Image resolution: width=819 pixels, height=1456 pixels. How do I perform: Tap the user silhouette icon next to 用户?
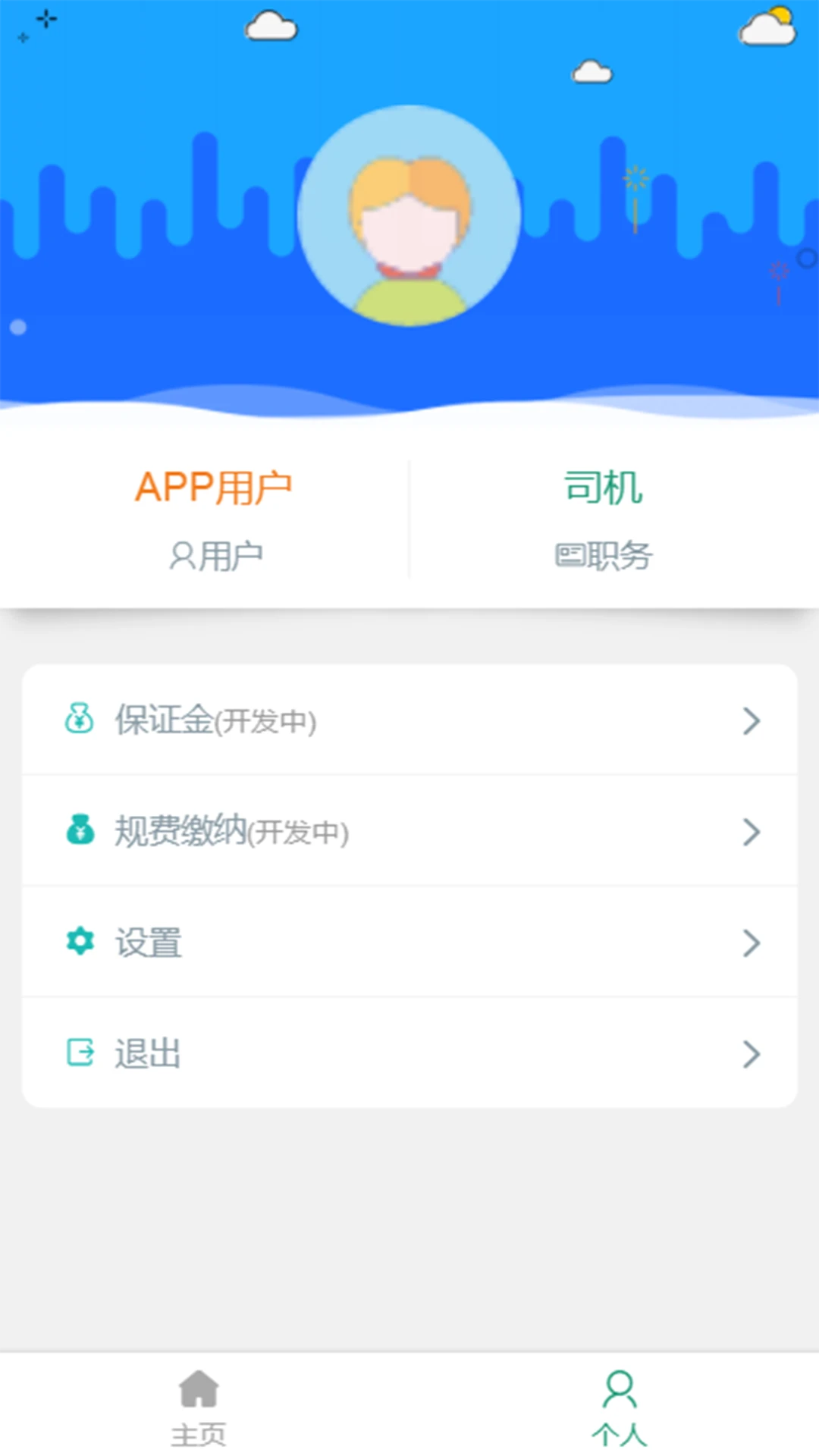click(x=180, y=554)
